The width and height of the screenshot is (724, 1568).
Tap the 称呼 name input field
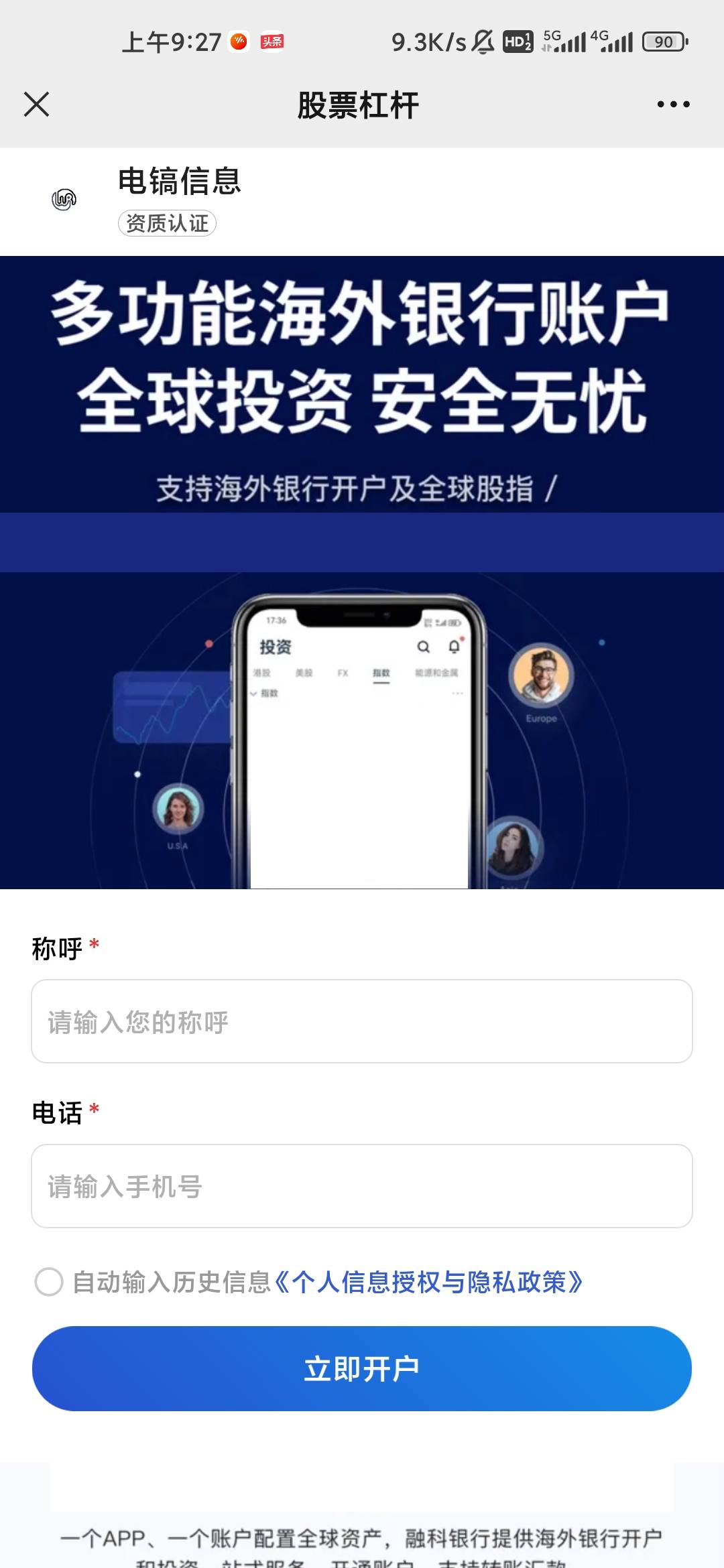coord(362,1021)
